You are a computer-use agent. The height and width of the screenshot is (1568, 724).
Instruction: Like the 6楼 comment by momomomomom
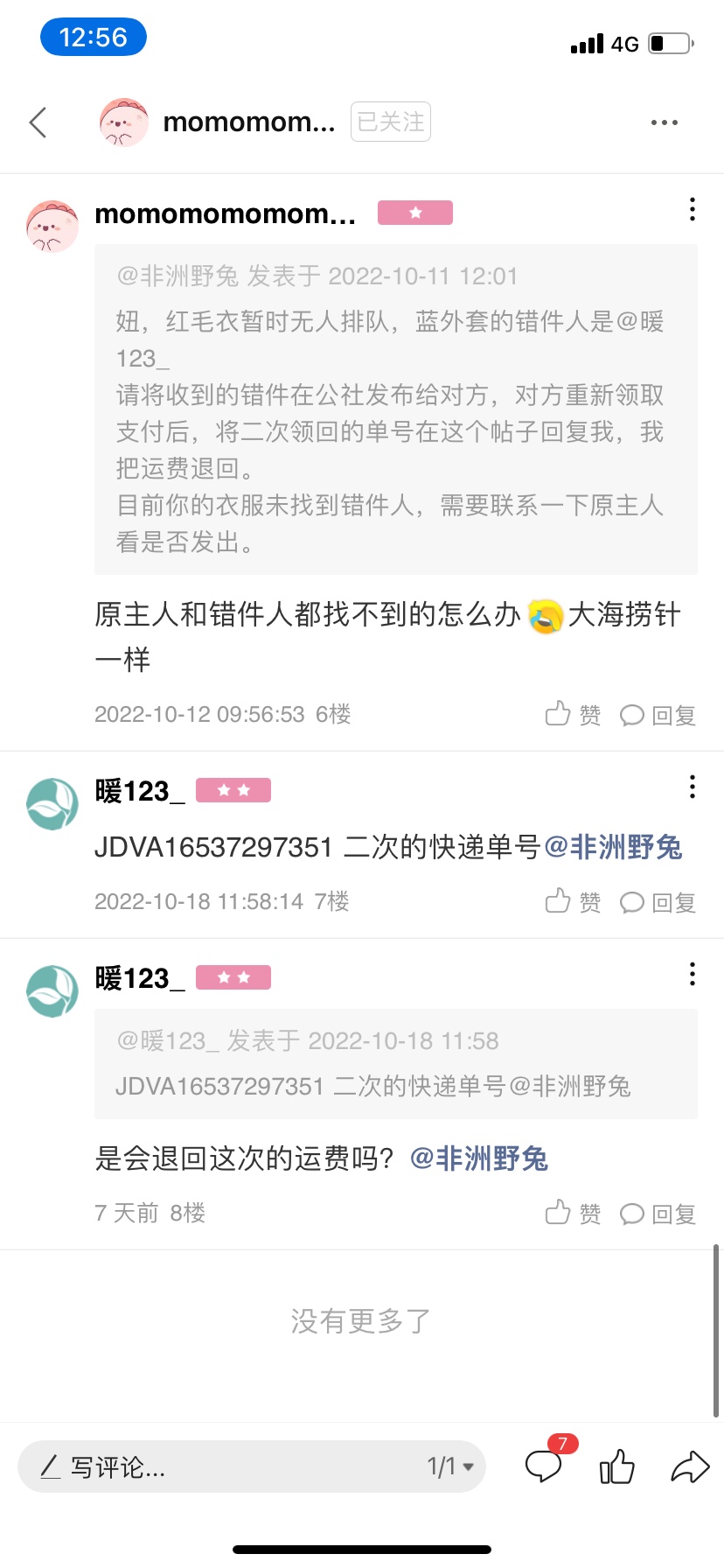click(573, 715)
